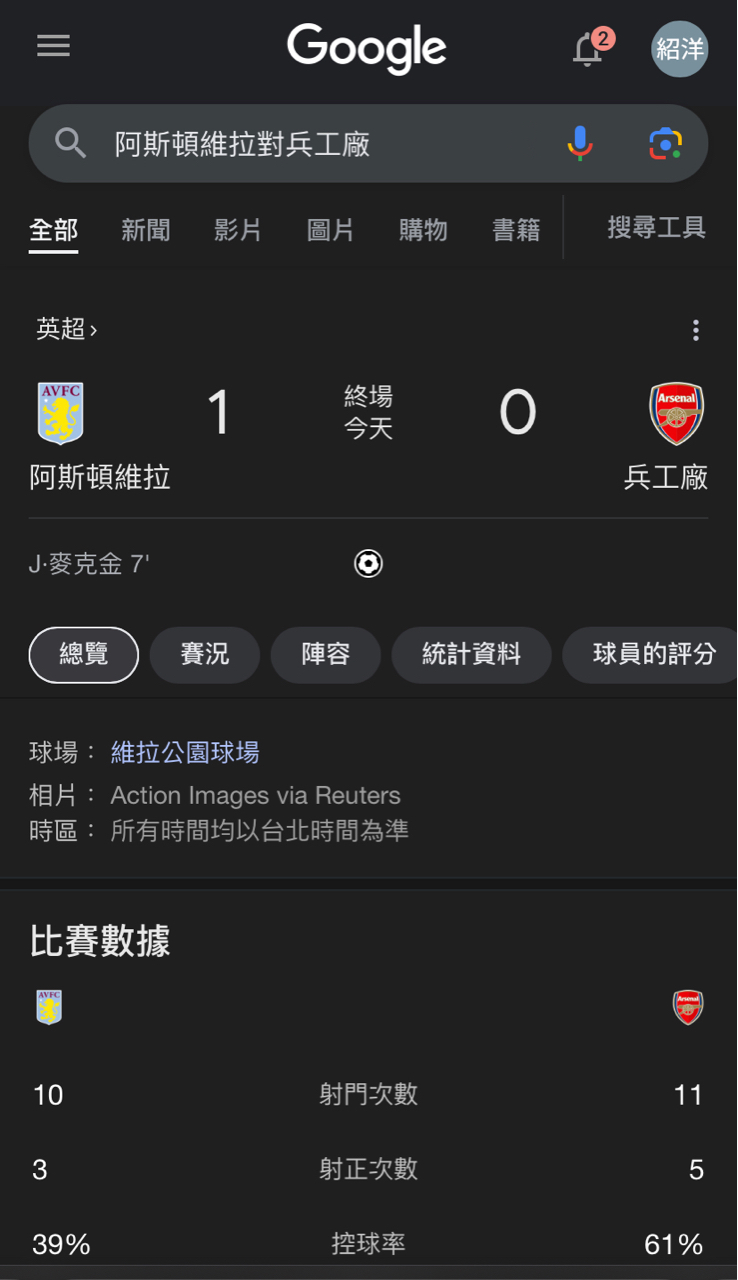The image size is (738, 1280).
Task: Select the 球員的評分 chip
Action: click(x=654, y=655)
